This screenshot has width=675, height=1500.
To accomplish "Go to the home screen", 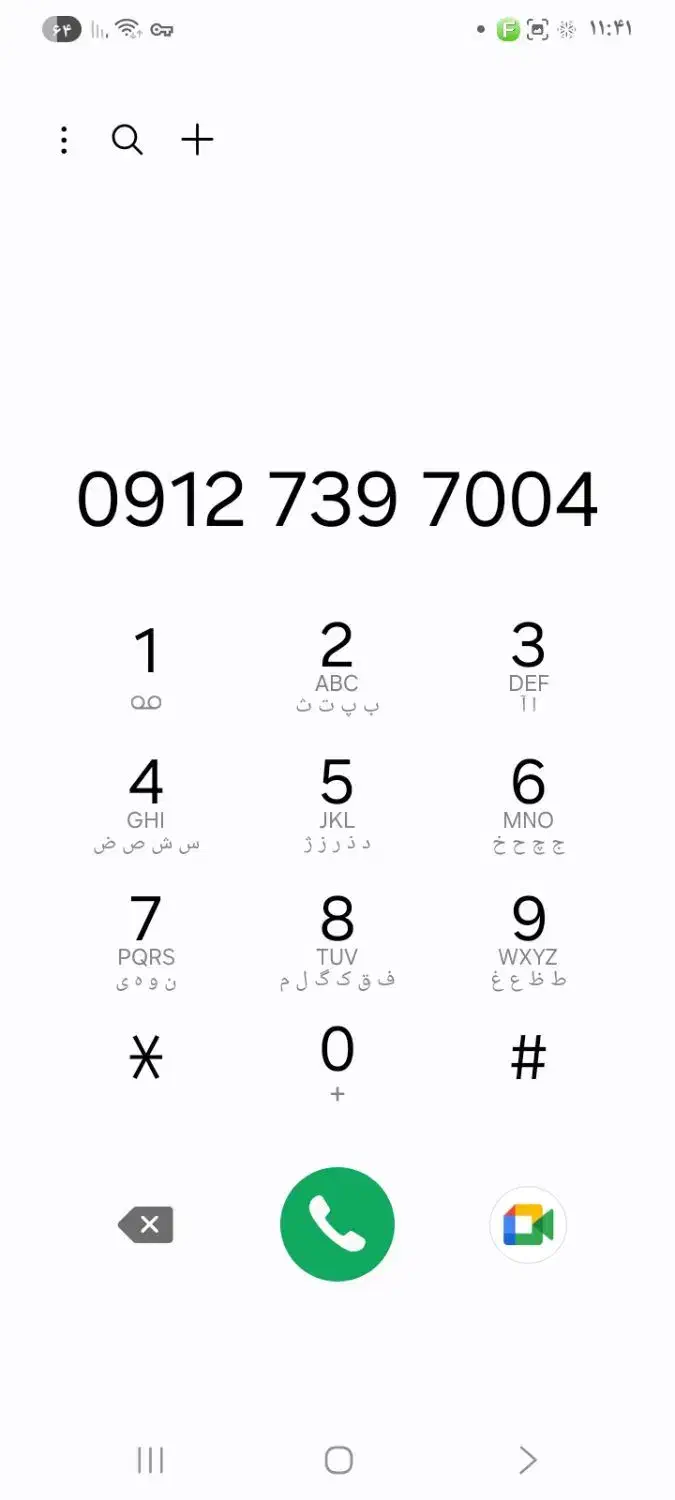I will (x=338, y=1460).
